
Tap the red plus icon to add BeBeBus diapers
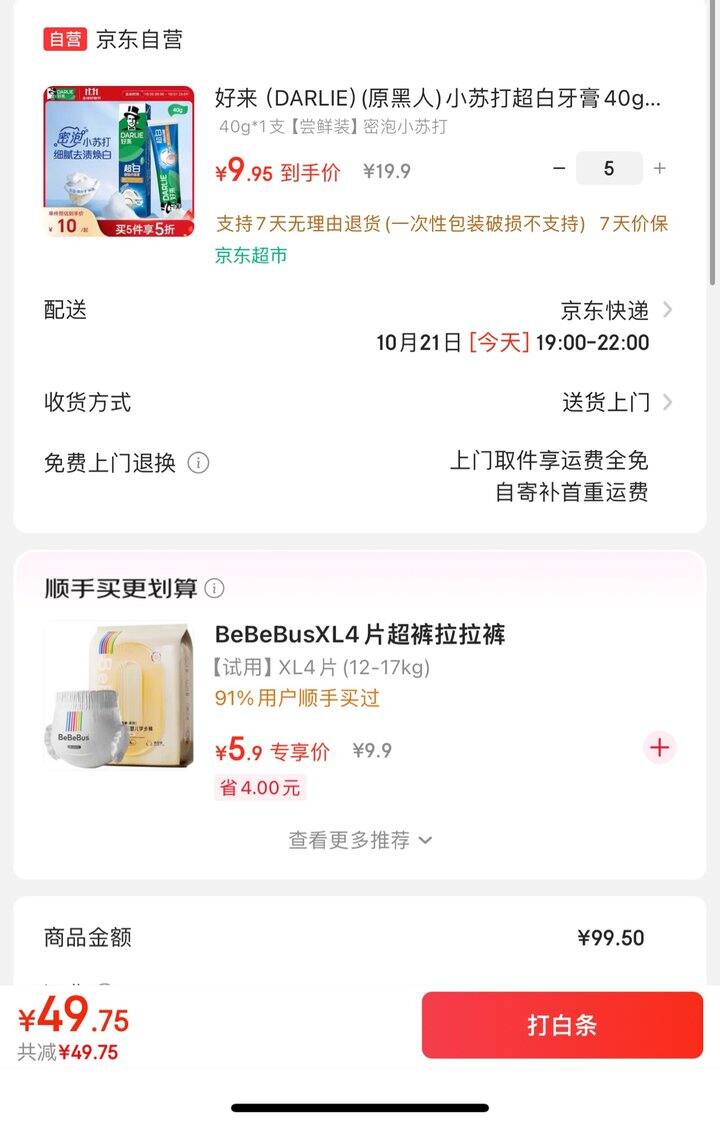tap(658, 747)
